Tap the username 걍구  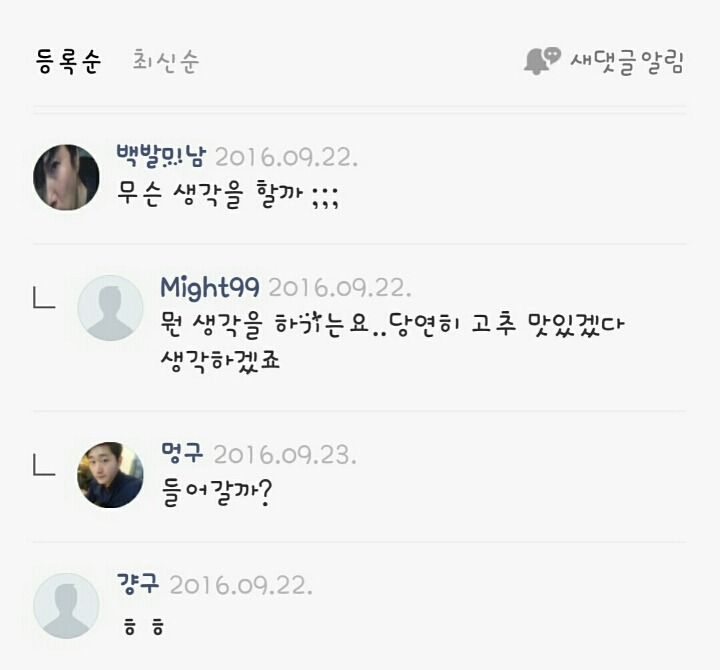[x=137, y=584]
